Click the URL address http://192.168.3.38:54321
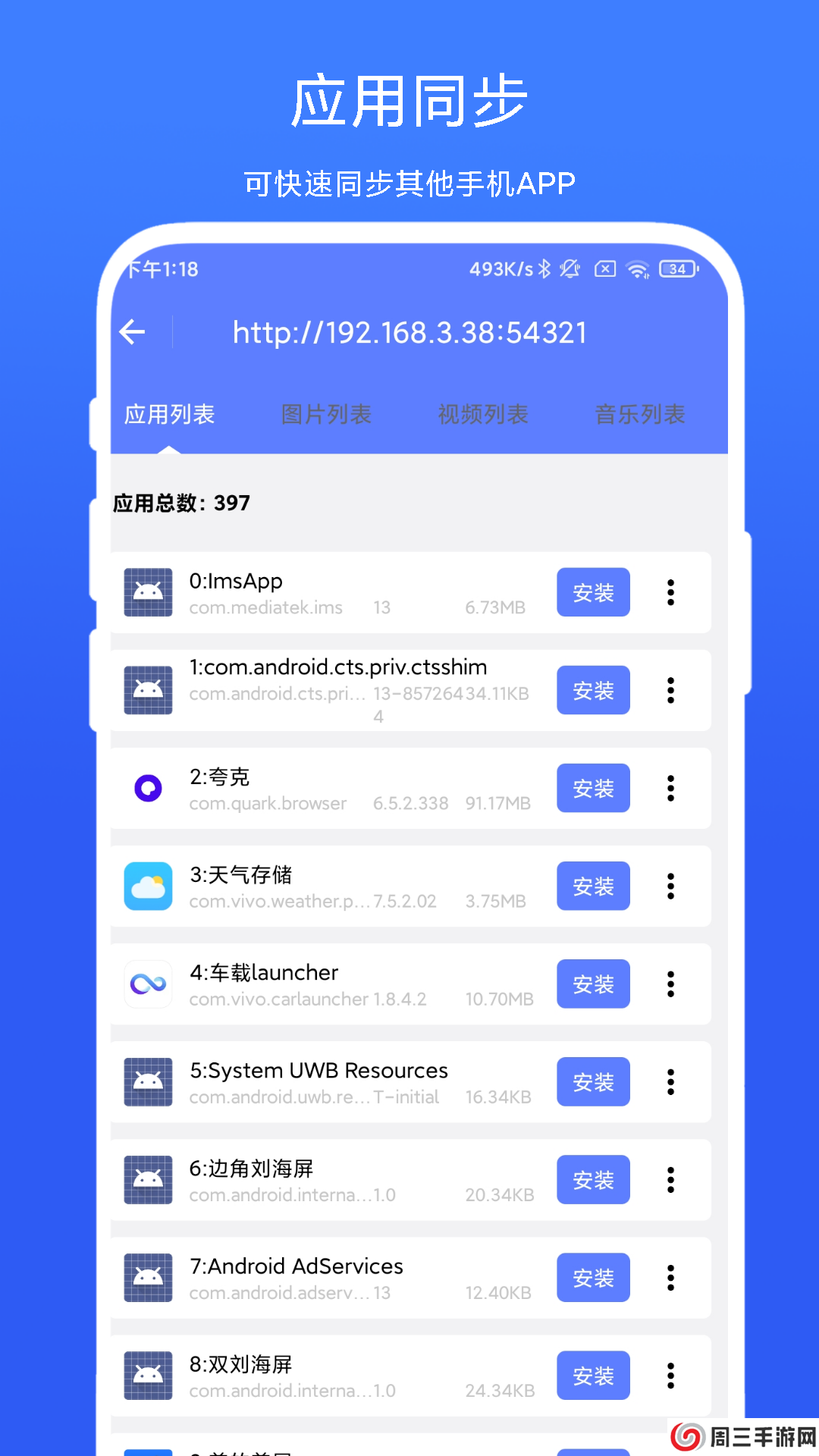The width and height of the screenshot is (819, 1456). 409,331
